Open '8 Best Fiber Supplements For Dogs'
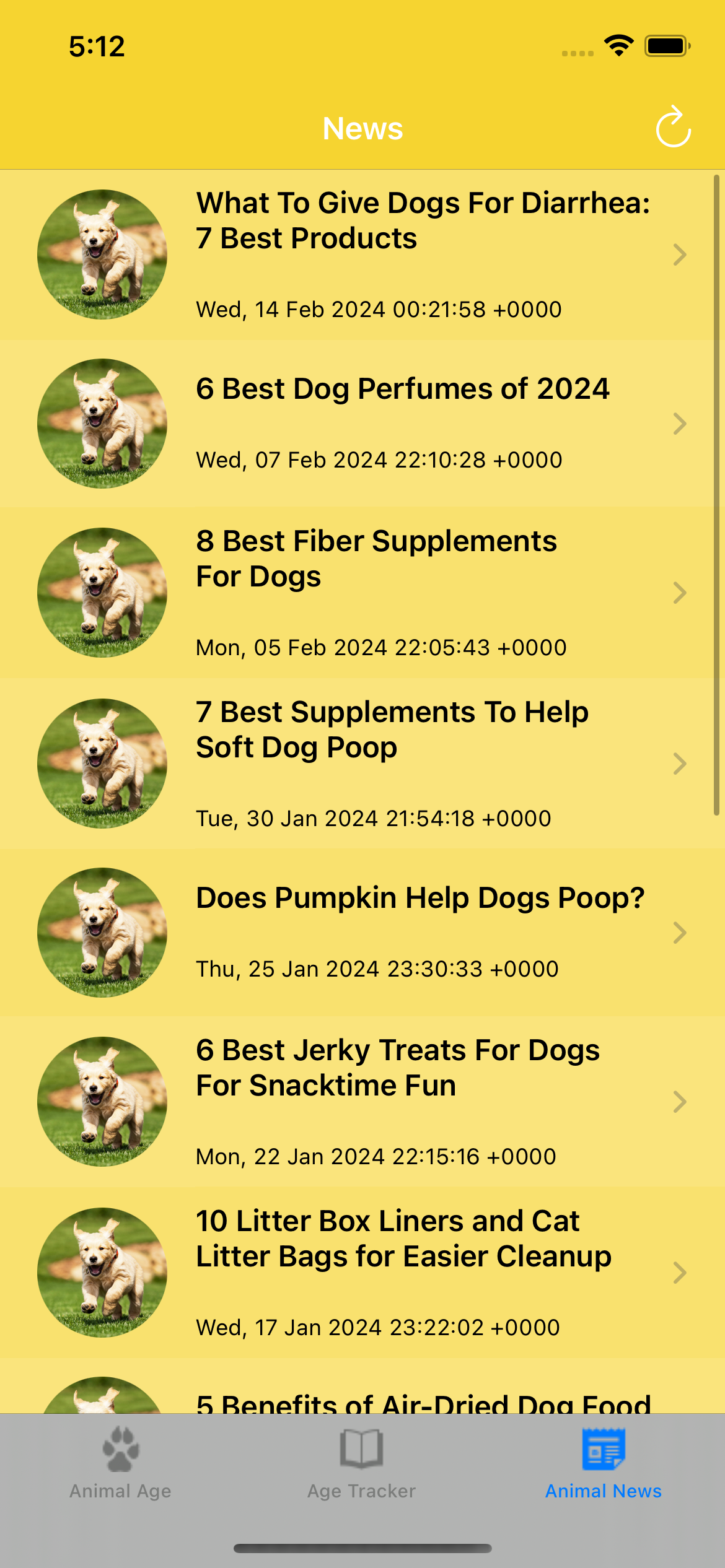The height and width of the screenshot is (1568, 725). 376,559
